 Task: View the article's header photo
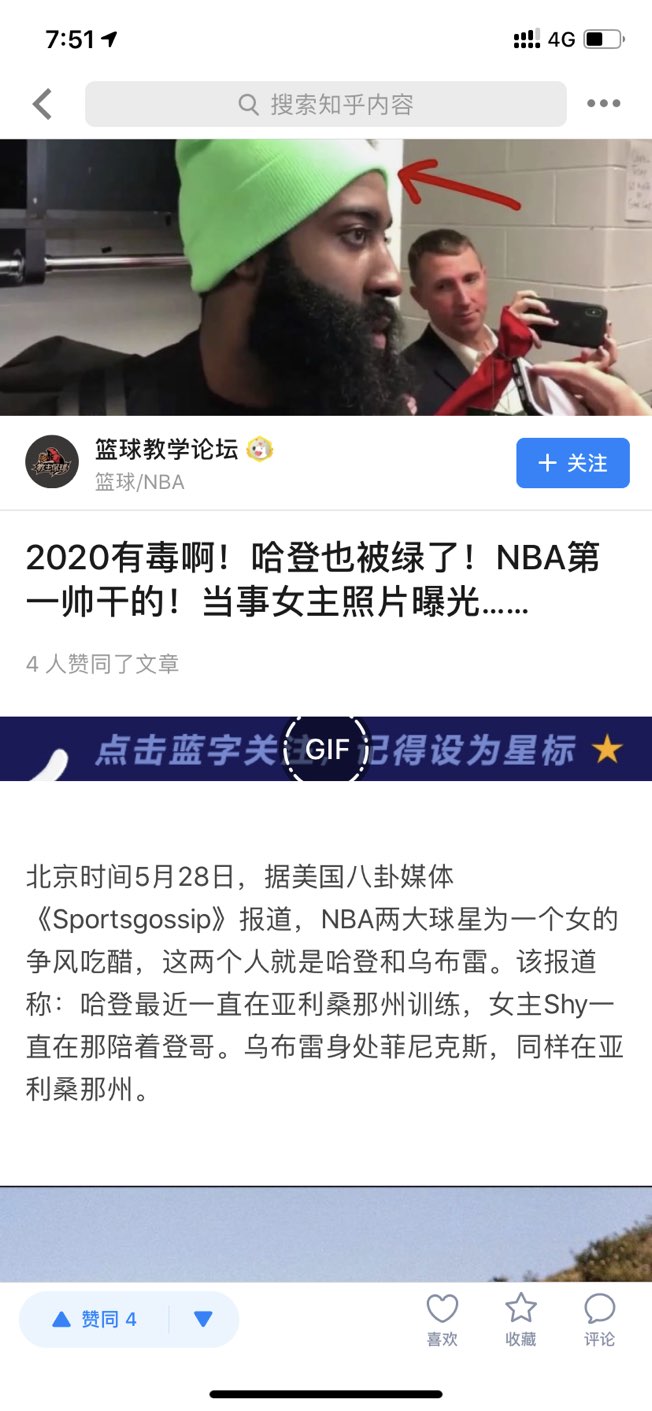pos(326,277)
